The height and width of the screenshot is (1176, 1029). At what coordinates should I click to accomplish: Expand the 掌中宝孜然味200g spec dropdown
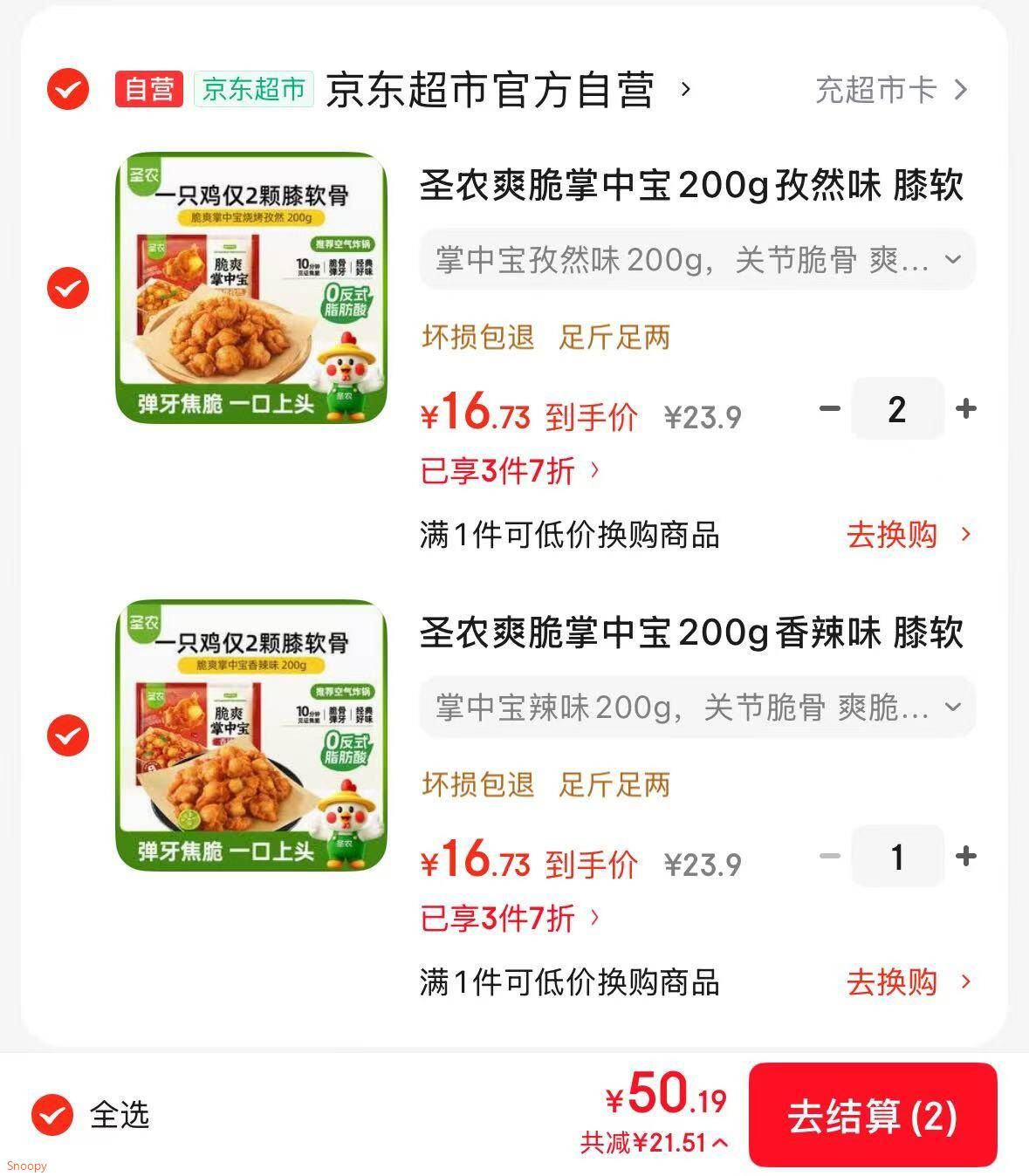(x=696, y=259)
